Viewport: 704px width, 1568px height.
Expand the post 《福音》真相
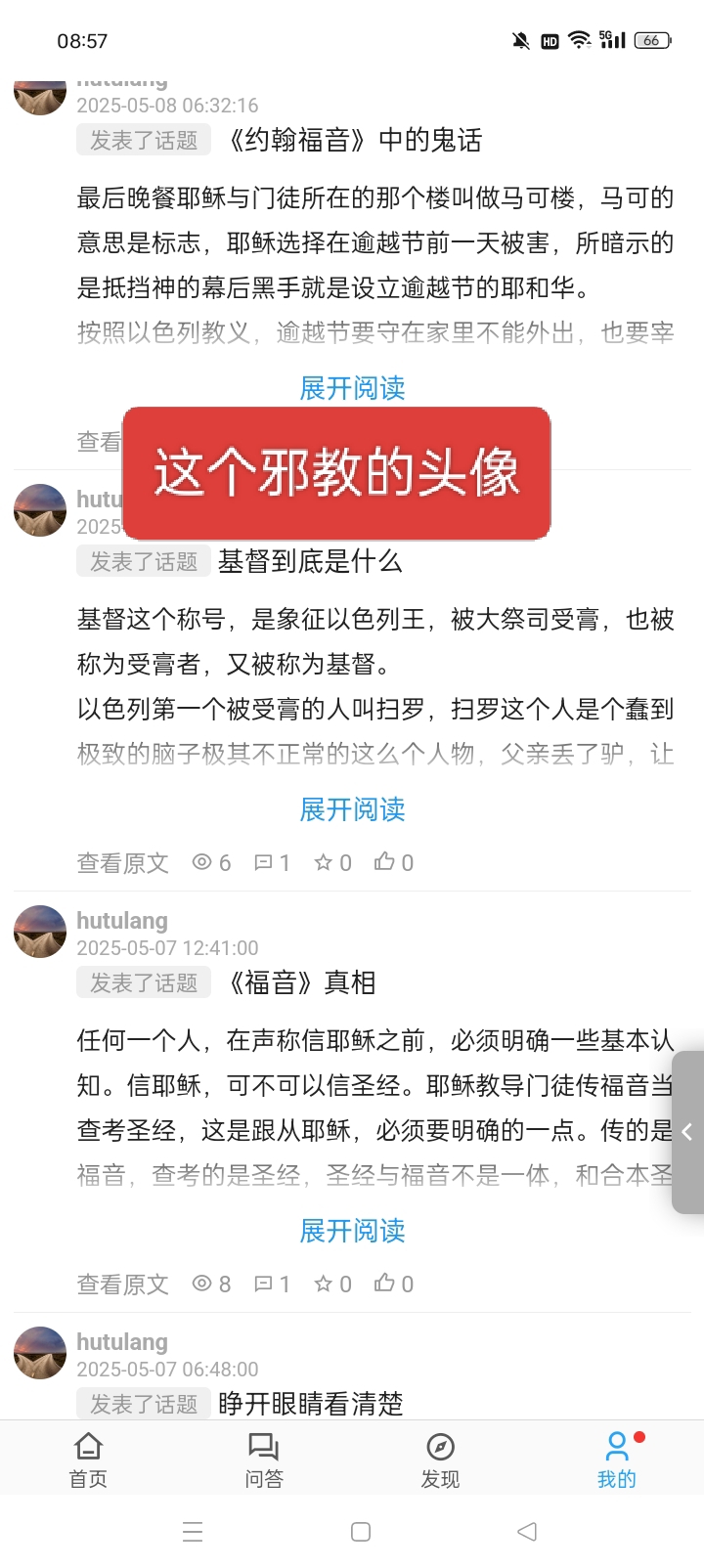click(352, 1231)
